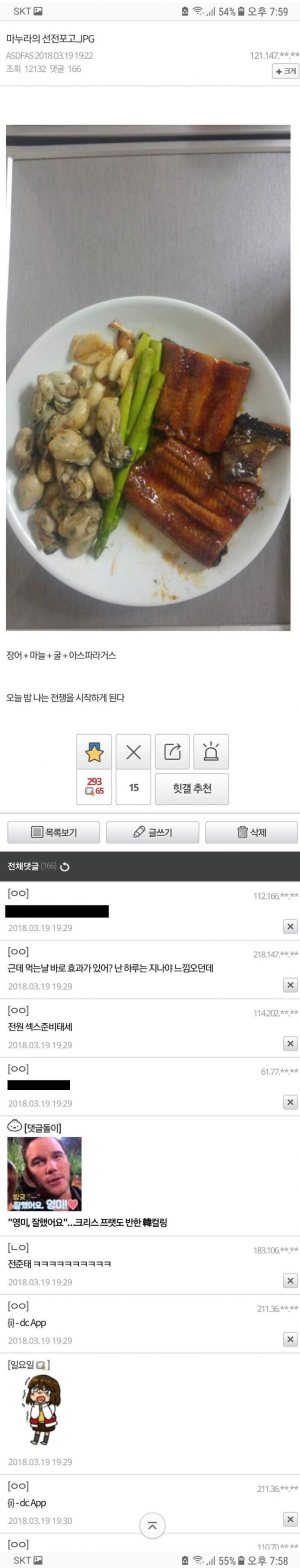Downvote the post with the X button
Screen dimensions: 300x1568
(x=133, y=751)
